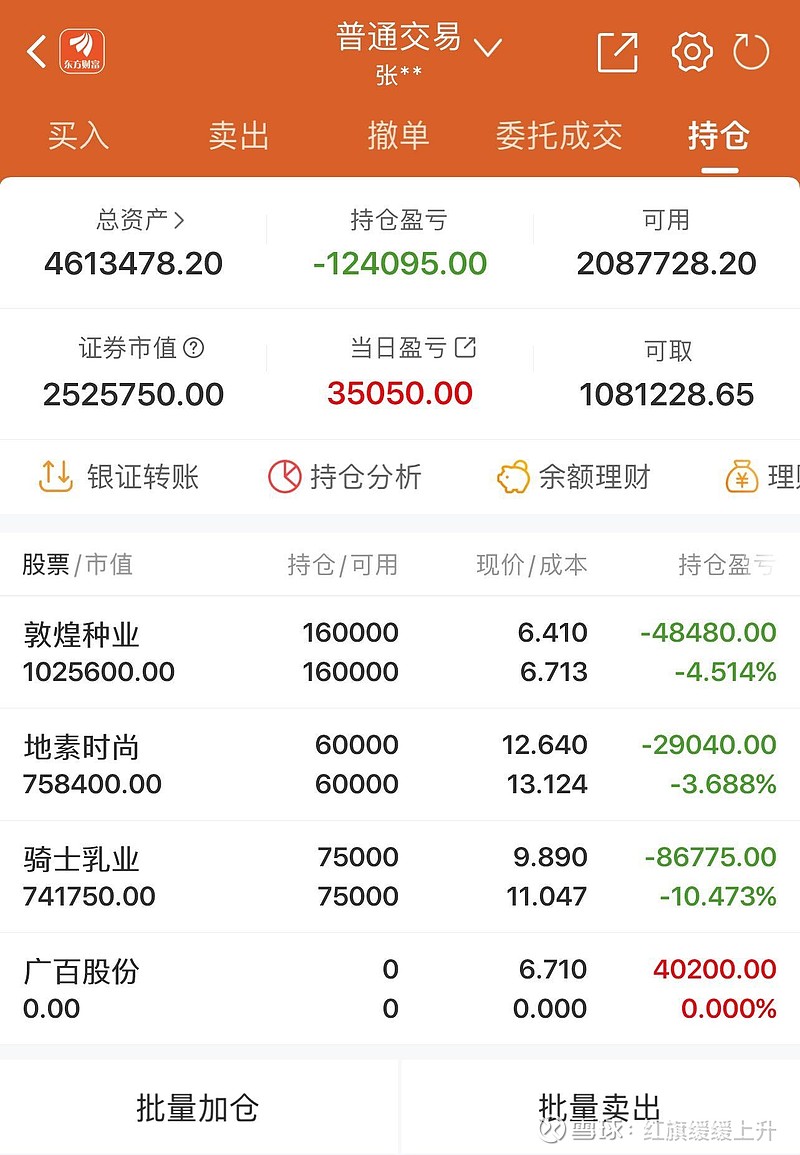
Task: Open 余额理财
Action: tap(574, 477)
